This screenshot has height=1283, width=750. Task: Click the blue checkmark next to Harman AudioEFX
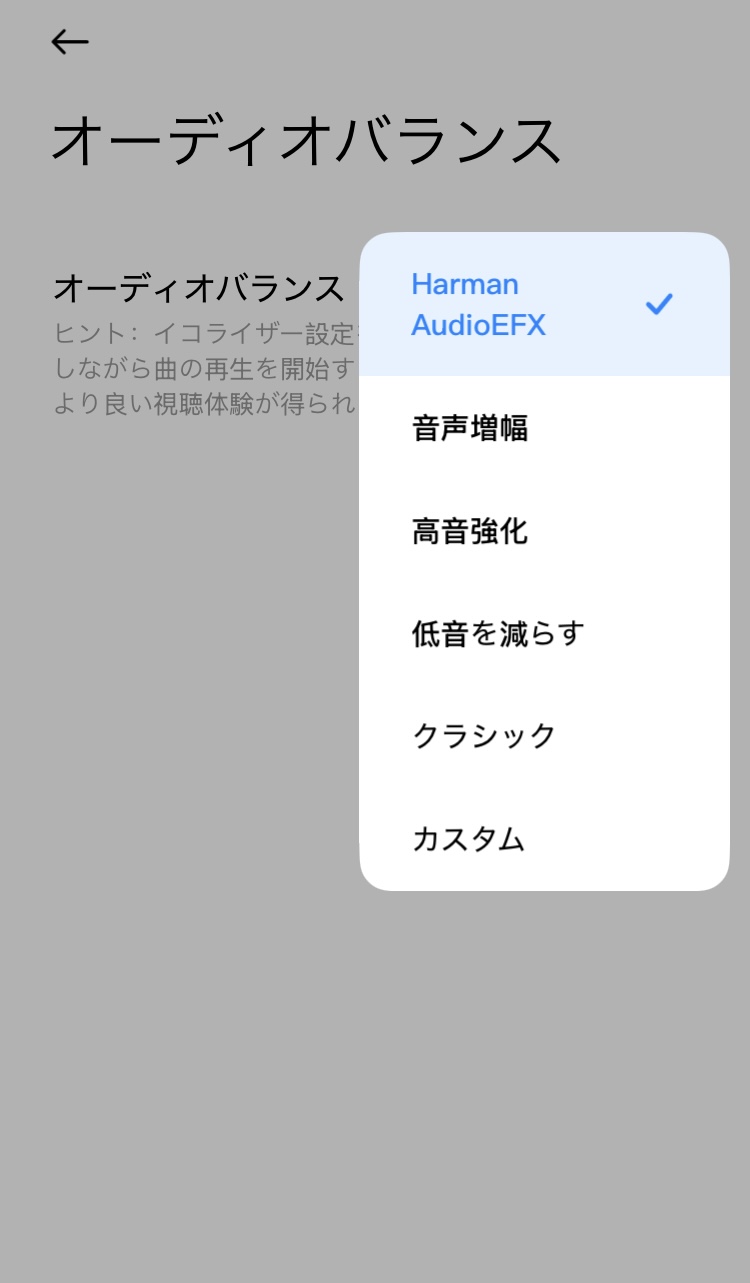(658, 305)
